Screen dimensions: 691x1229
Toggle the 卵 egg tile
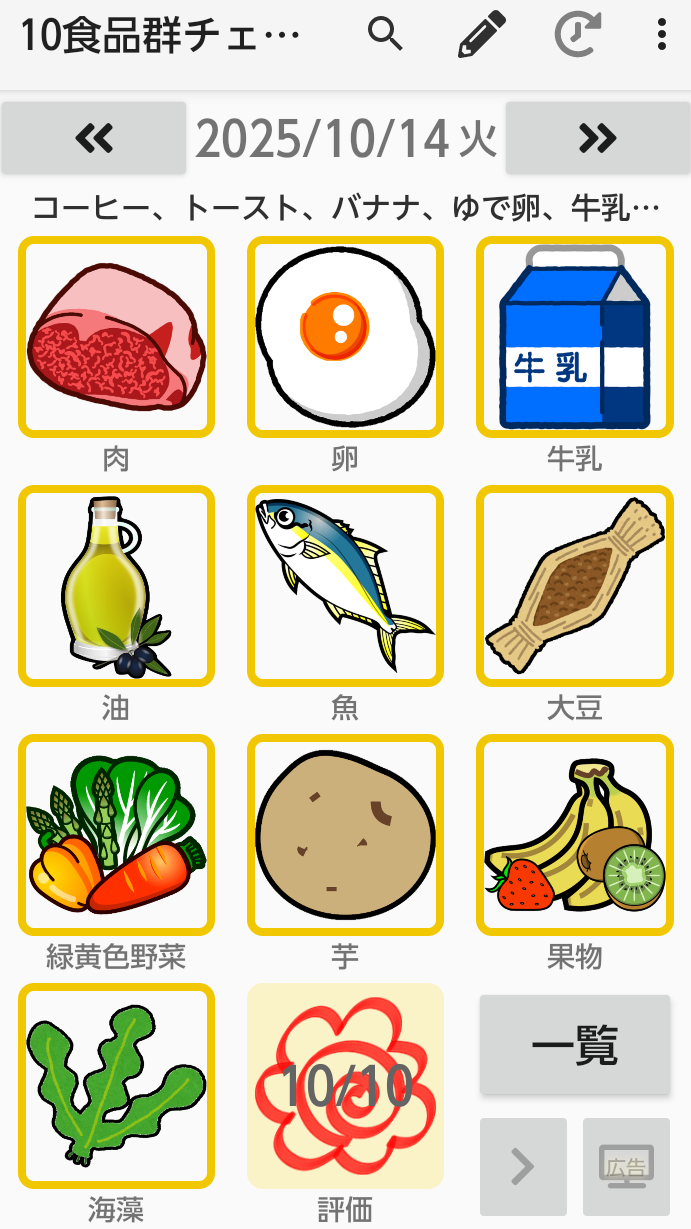click(x=345, y=337)
